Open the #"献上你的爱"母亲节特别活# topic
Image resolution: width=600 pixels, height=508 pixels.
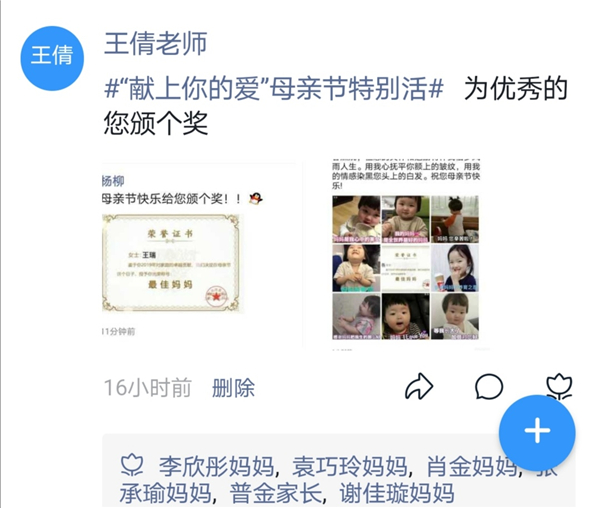point(273,88)
